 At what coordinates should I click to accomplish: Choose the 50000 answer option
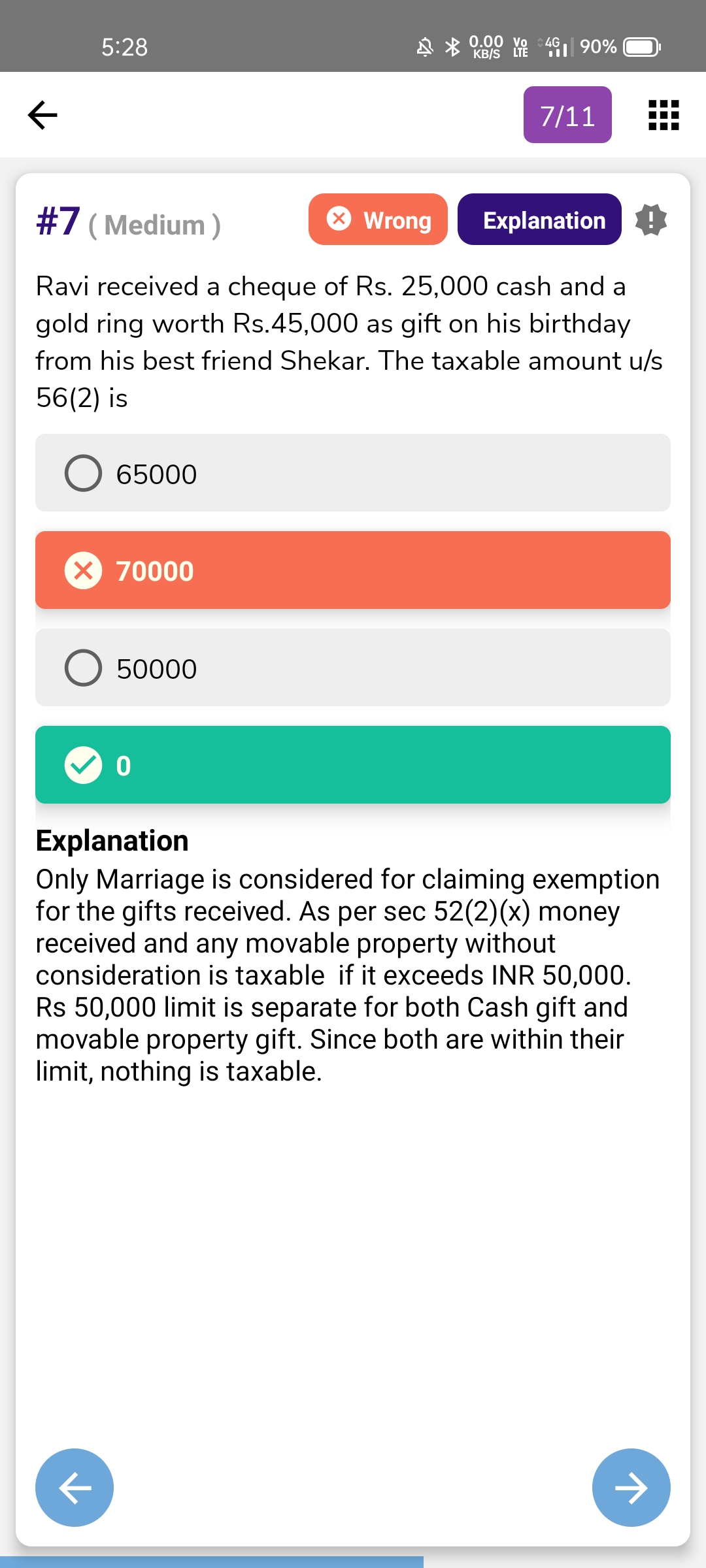(x=352, y=668)
